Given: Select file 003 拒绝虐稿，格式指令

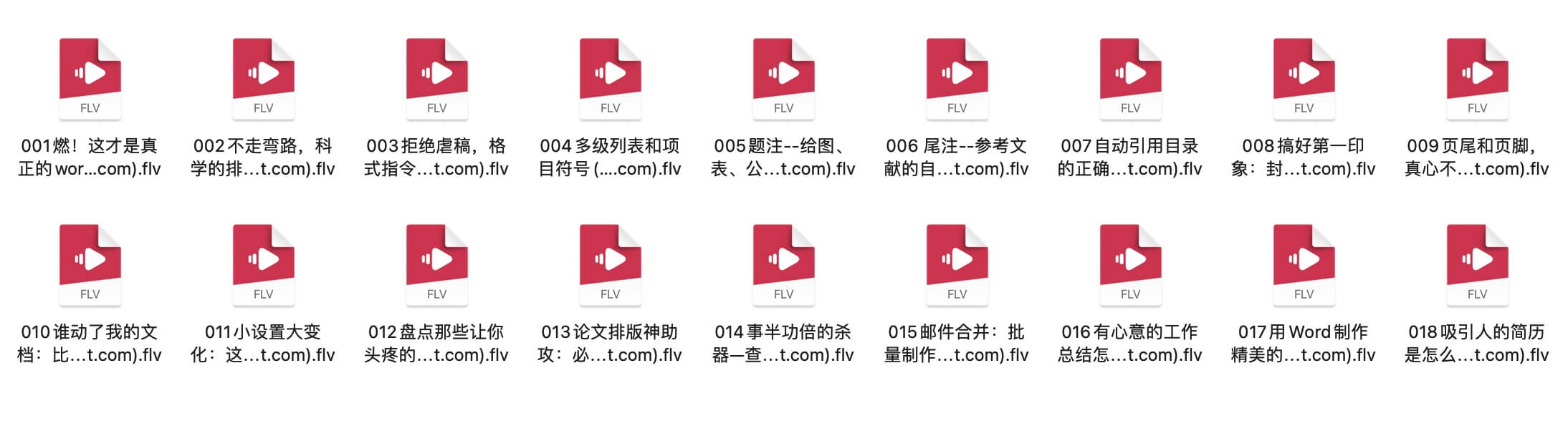Looking at the screenshot, I should tap(436, 78).
